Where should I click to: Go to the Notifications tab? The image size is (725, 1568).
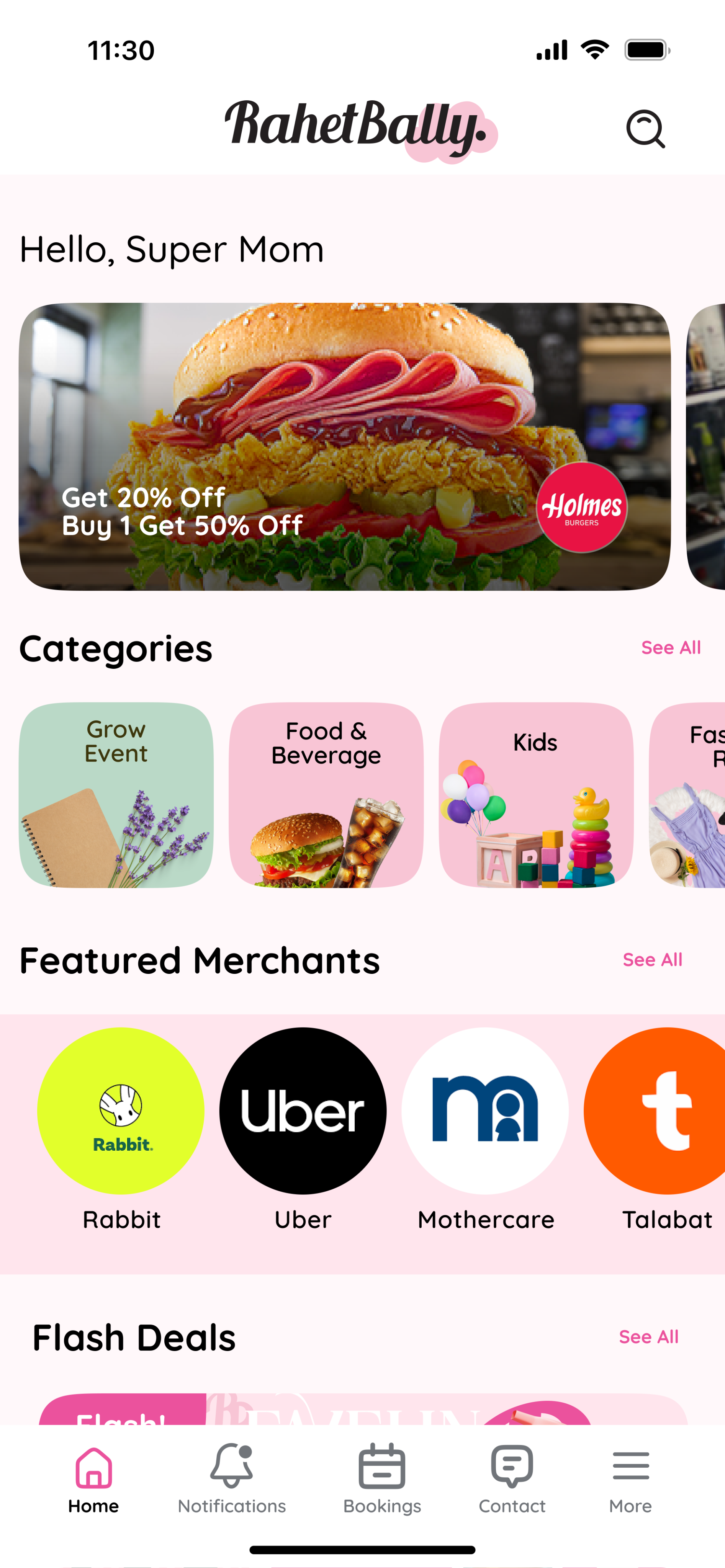(x=232, y=1479)
